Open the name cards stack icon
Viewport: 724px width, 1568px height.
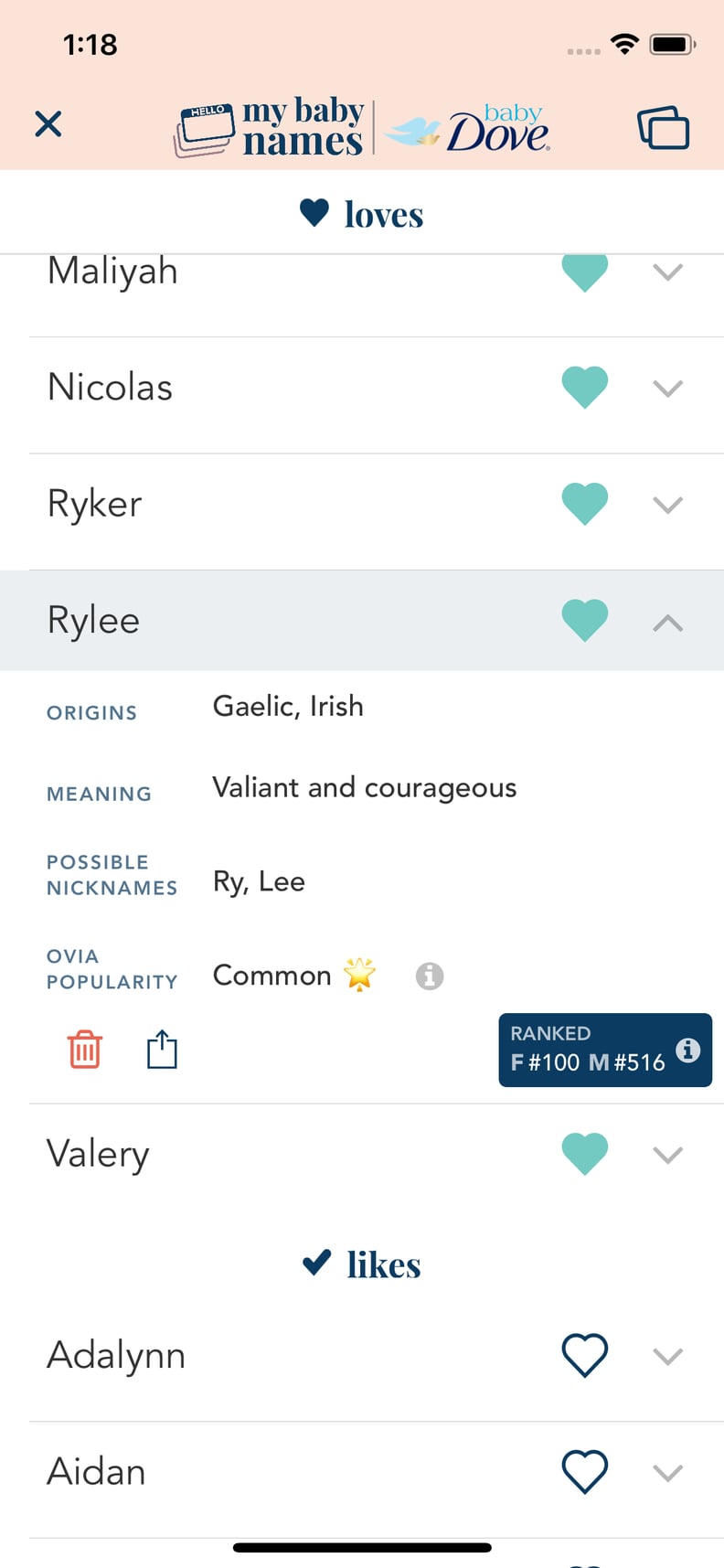coord(664,127)
